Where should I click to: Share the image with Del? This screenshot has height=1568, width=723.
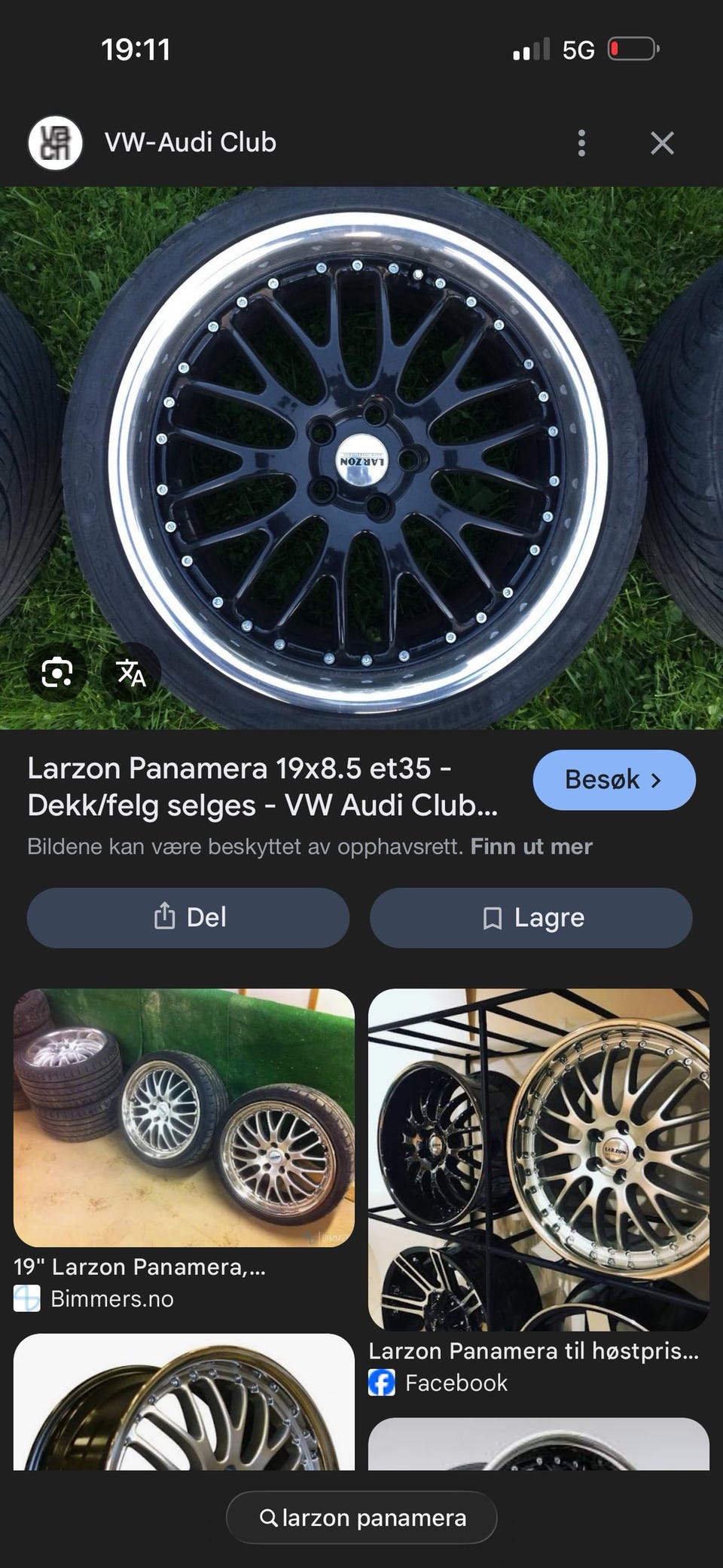pos(188,917)
